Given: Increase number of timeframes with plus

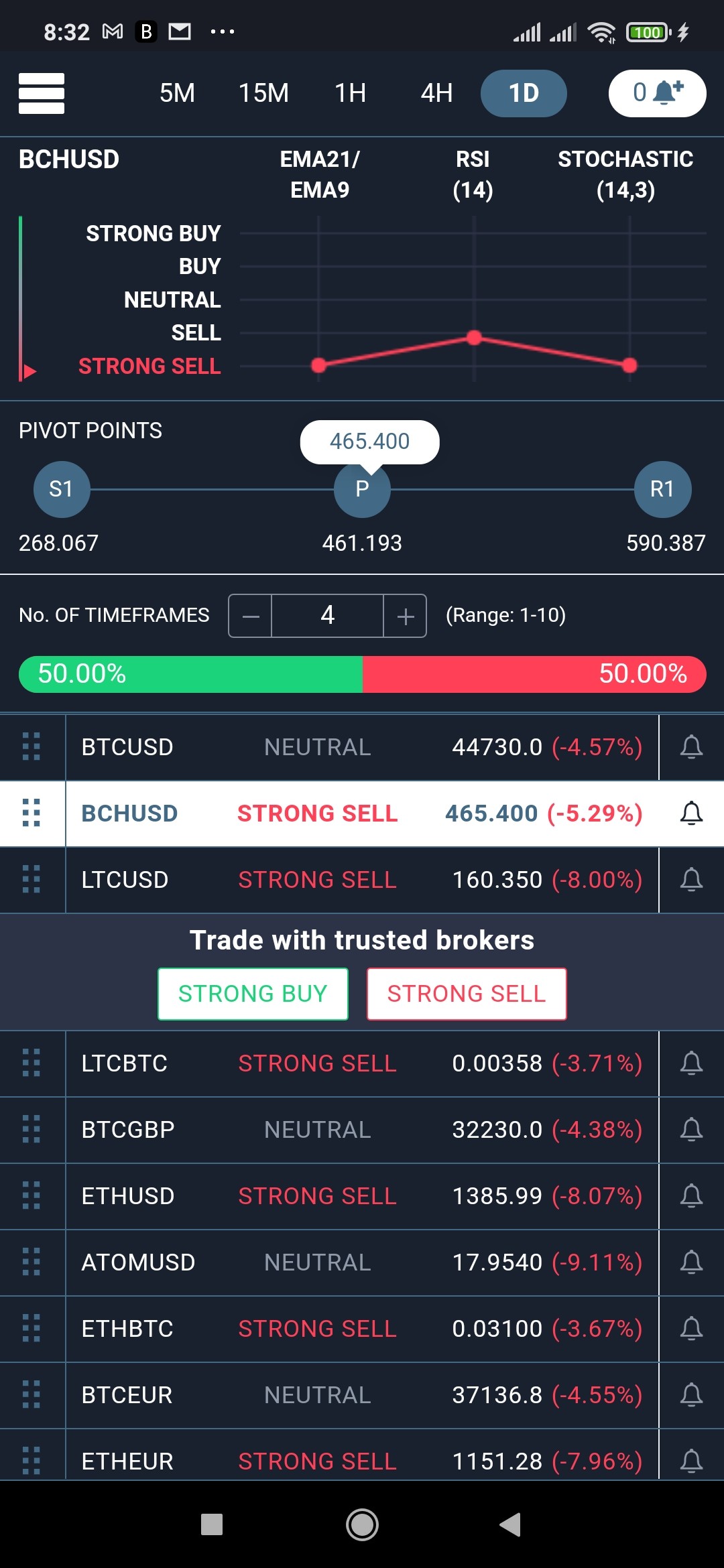Looking at the screenshot, I should [405, 616].
